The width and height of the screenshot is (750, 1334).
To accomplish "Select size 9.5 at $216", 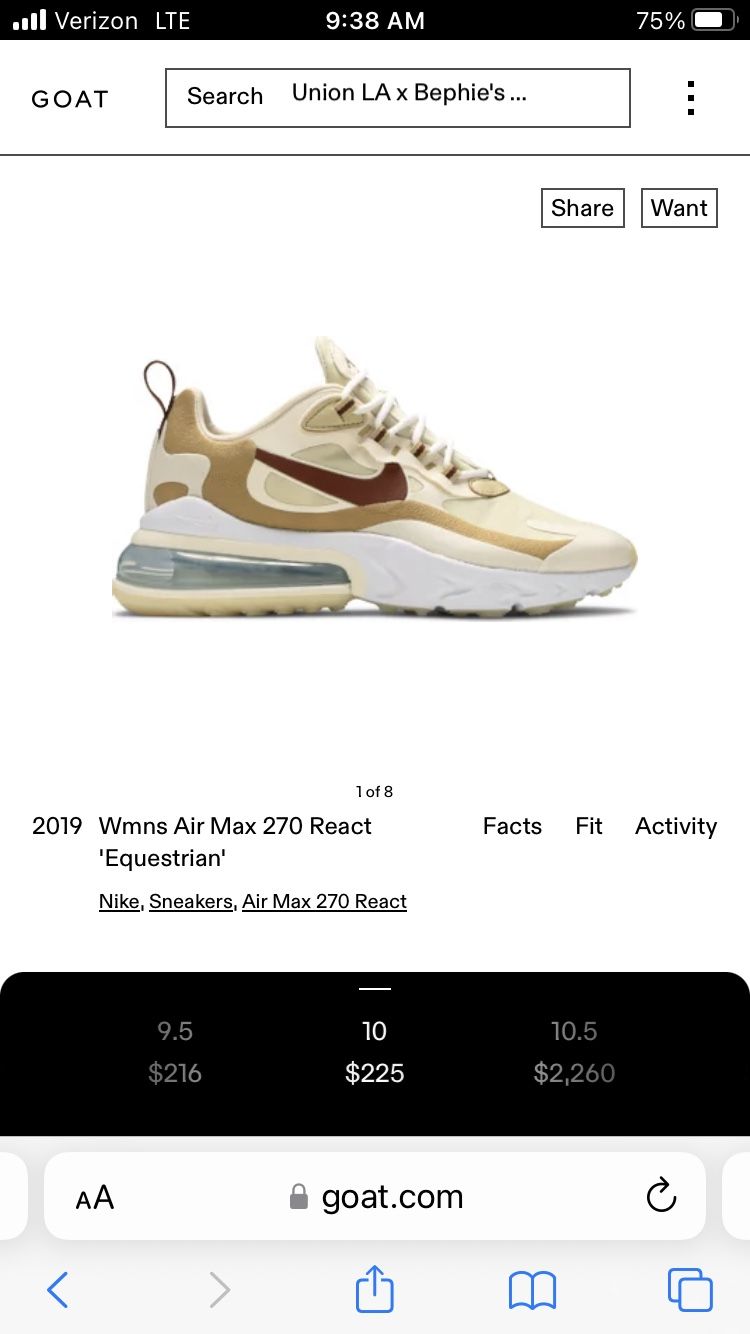I will coord(175,1052).
